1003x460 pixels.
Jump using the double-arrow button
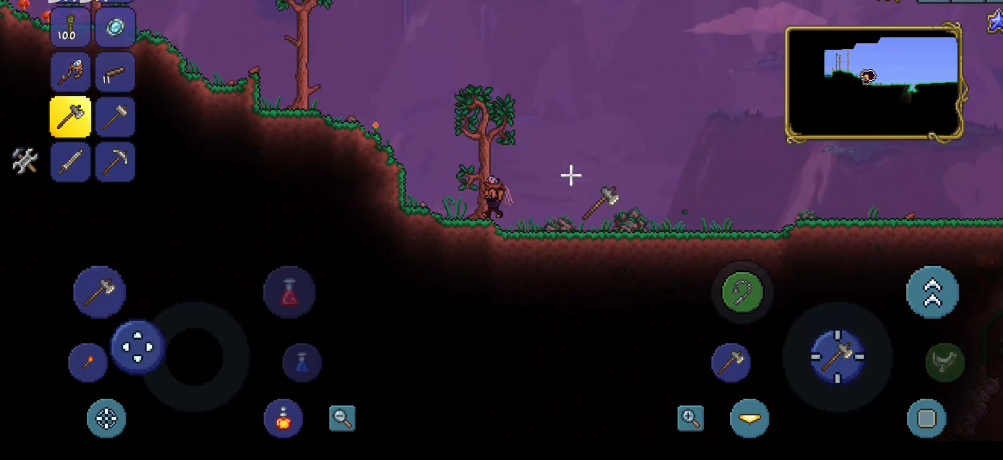pyautogui.click(x=932, y=292)
